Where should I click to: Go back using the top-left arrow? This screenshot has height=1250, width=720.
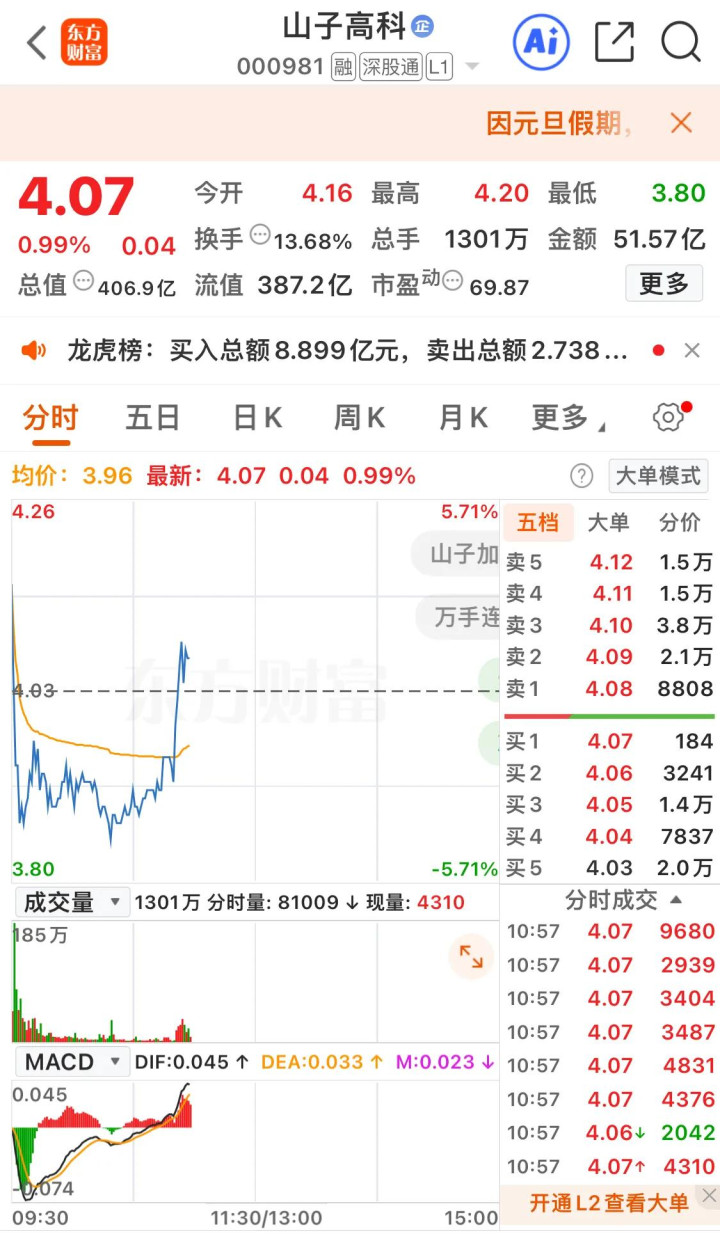37,43
